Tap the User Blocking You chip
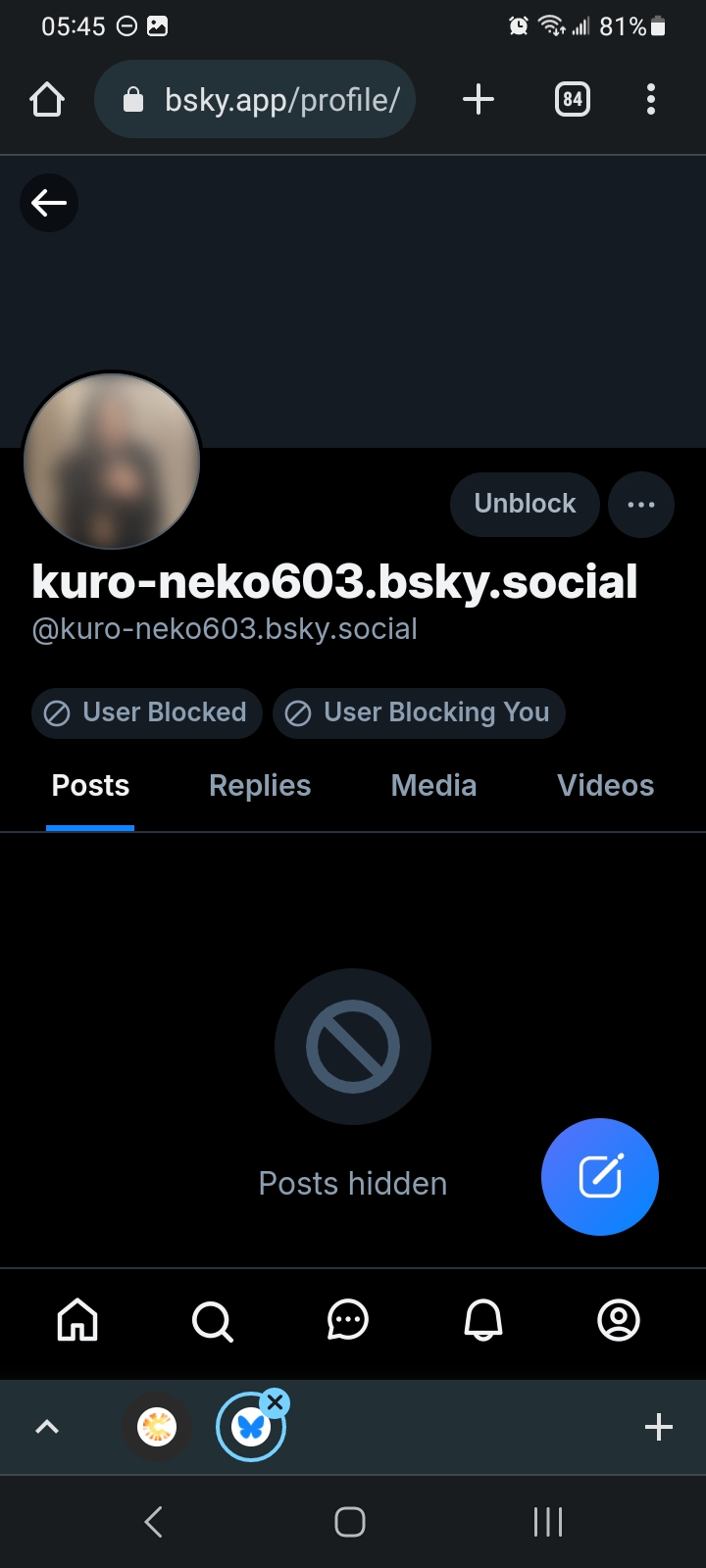 419,712
